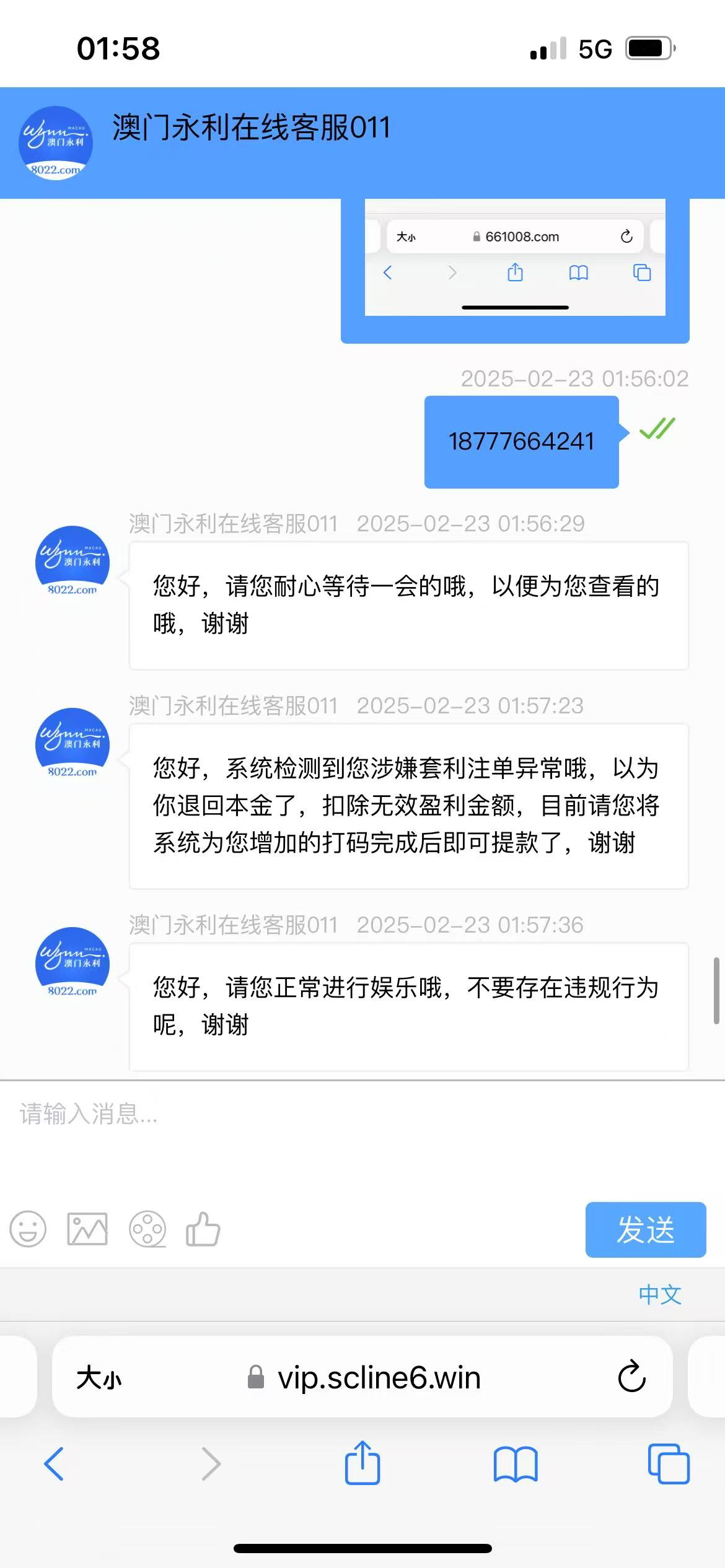Screen dimensions: 725x1568
Task: Attach an image to the chat
Action: coord(87,1229)
